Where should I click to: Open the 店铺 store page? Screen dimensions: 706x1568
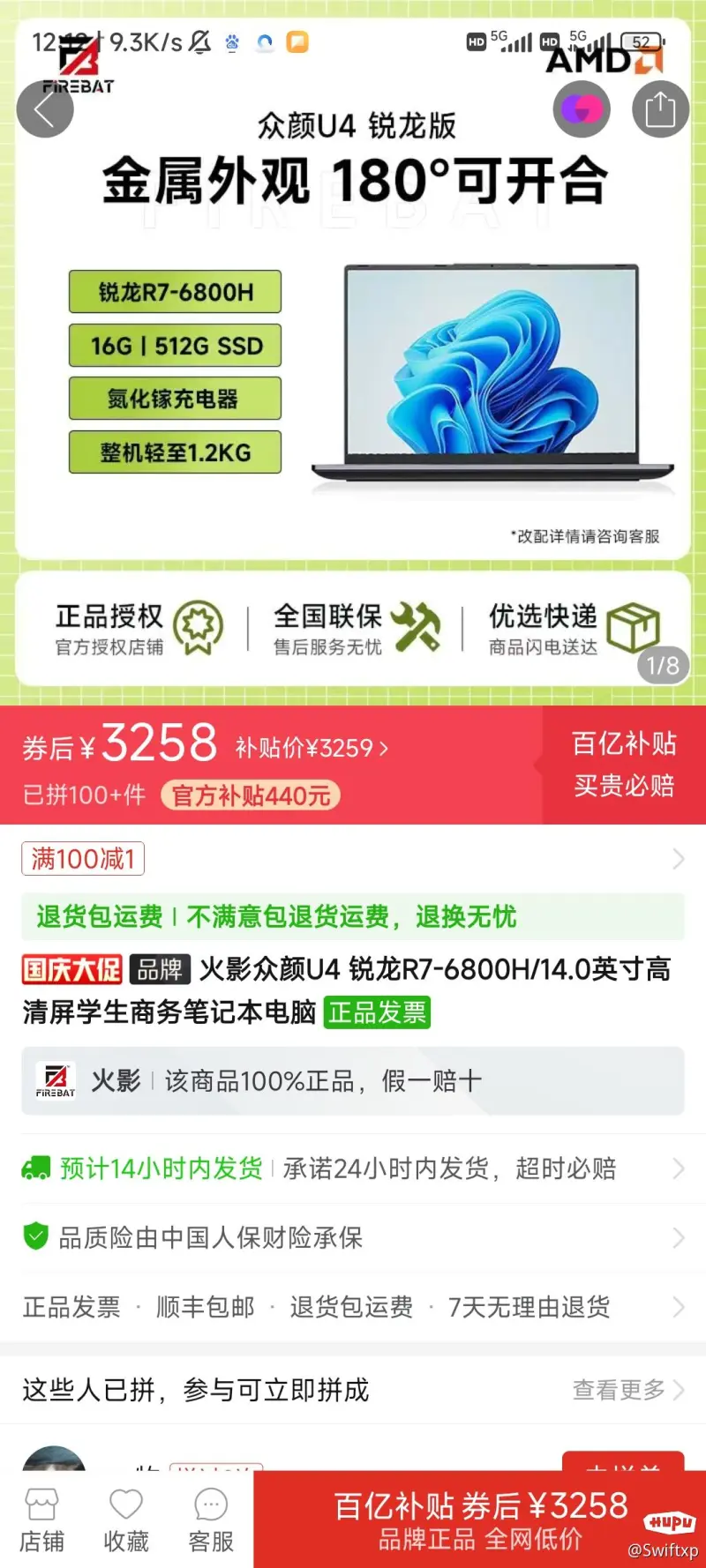pyautogui.click(x=41, y=1520)
